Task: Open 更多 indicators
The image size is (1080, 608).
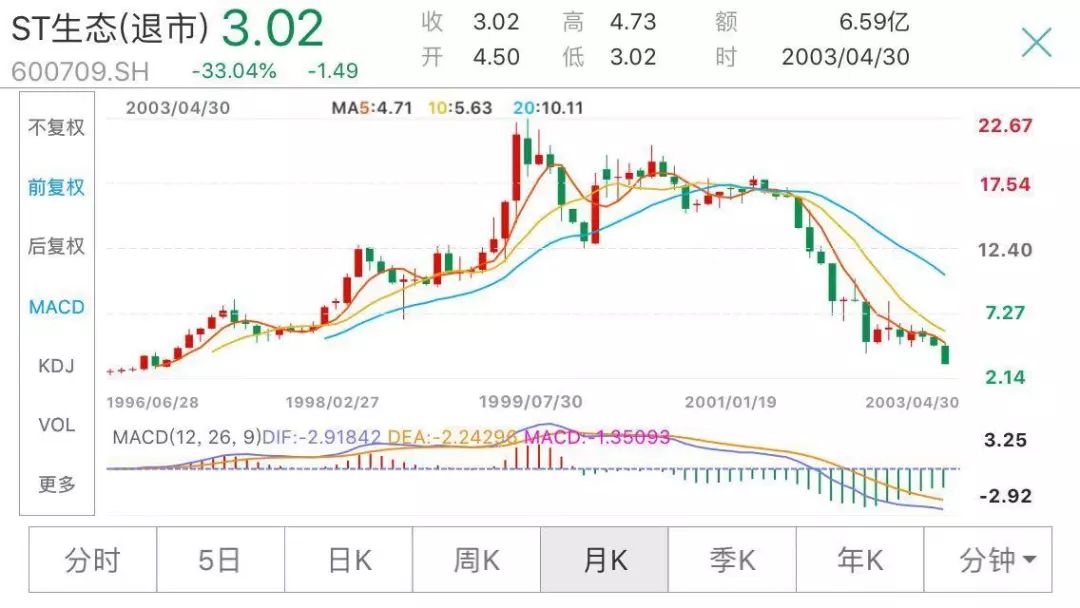Action: tap(56, 485)
